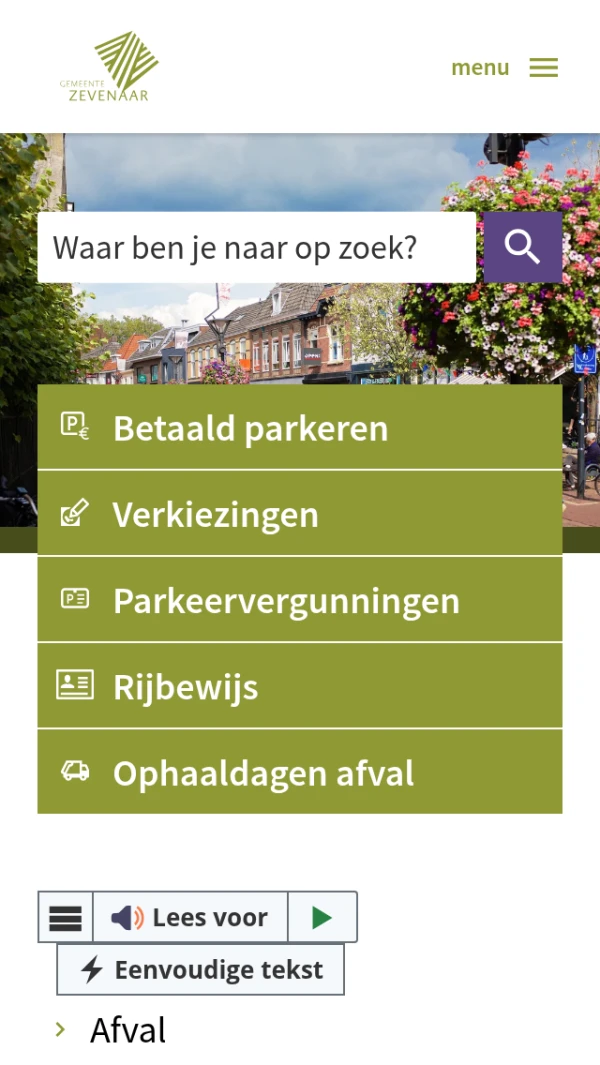Open the read-aloud tools menu
This screenshot has width=600, height=1065.
click(x=66, y=917)
